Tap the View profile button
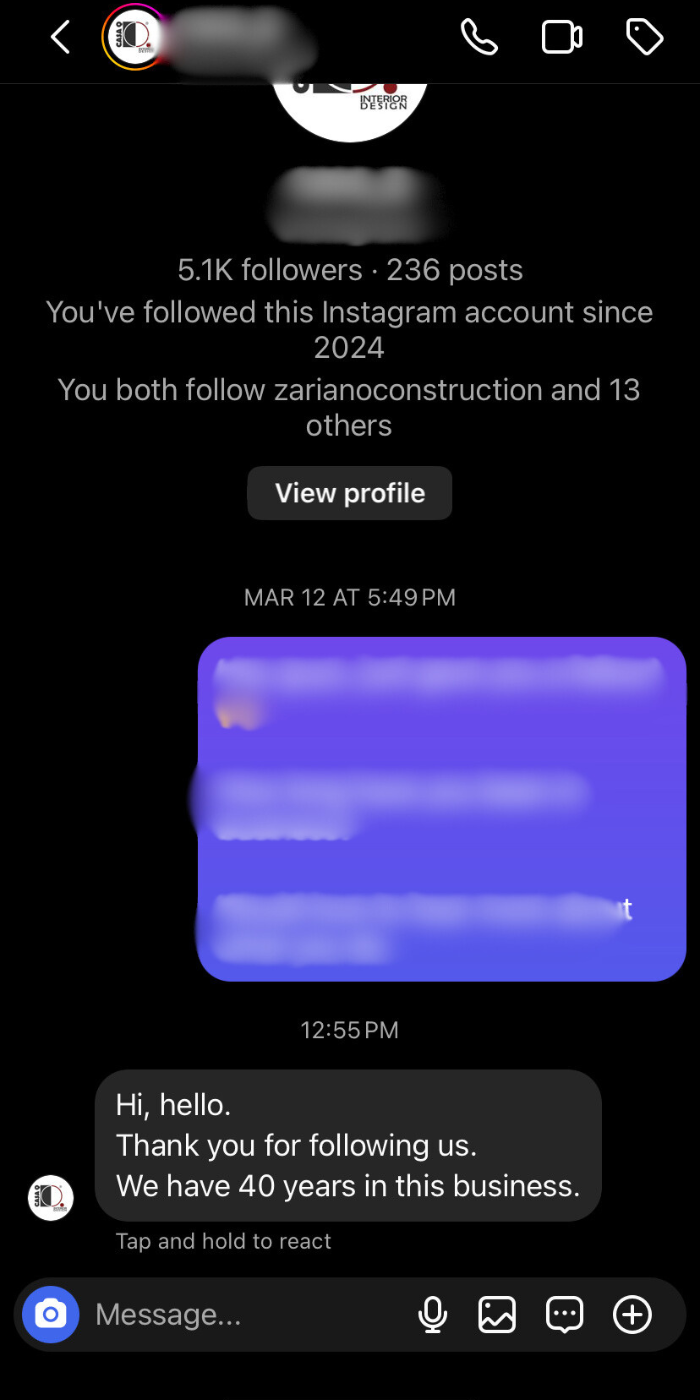 (350, 493)
